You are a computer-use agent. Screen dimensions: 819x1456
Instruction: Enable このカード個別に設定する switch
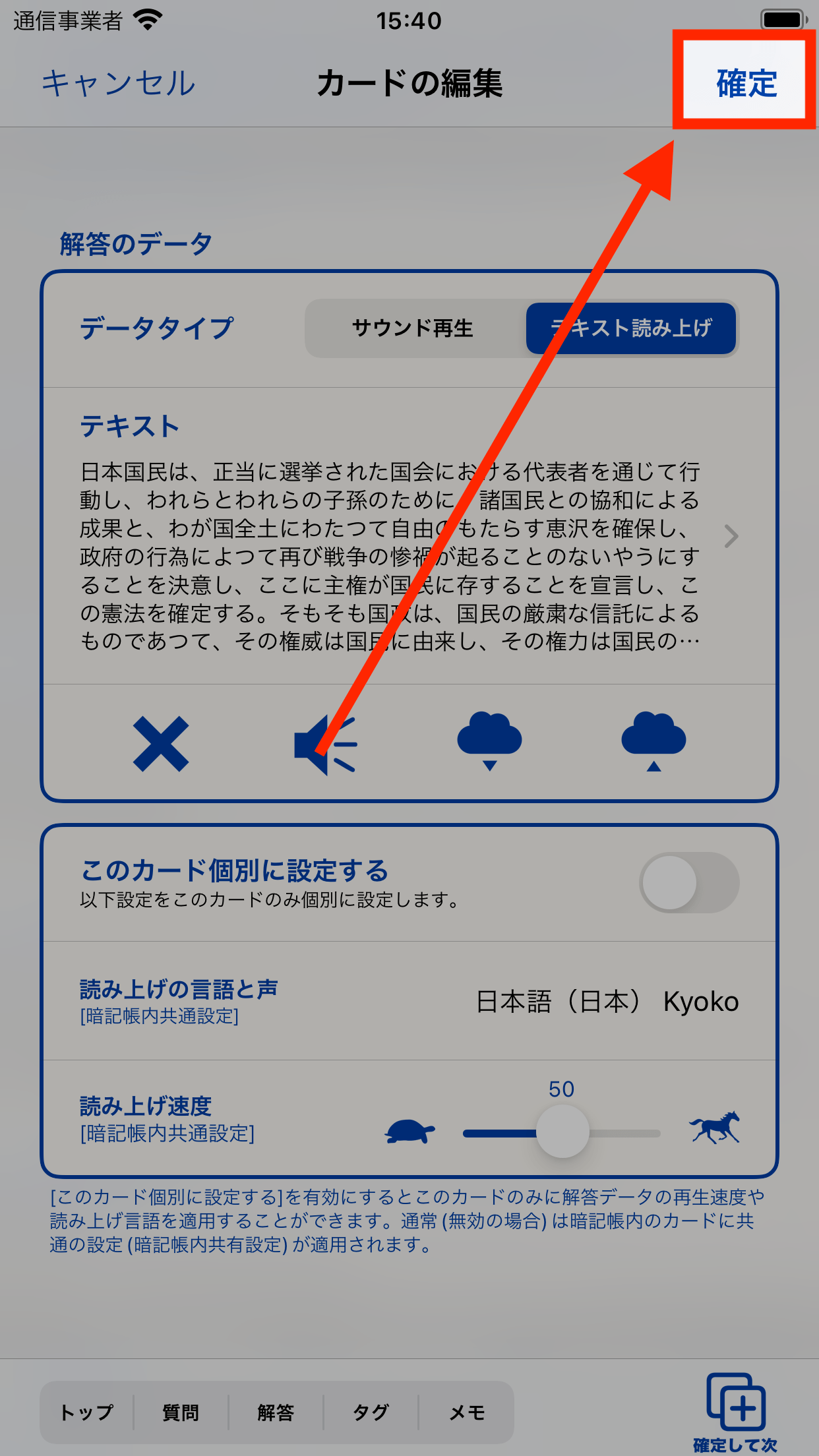(688, 882)
